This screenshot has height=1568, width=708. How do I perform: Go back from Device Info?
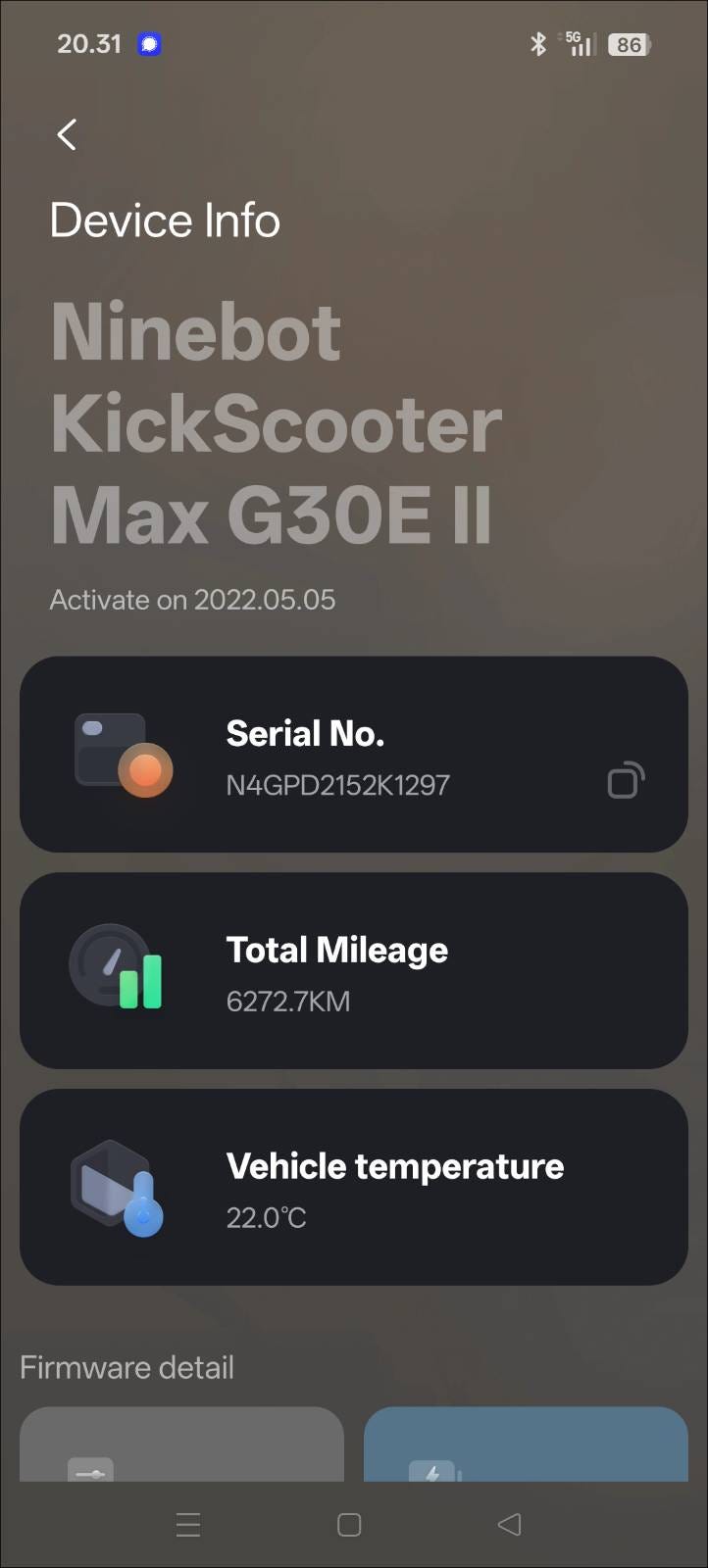tap(67, 134)
